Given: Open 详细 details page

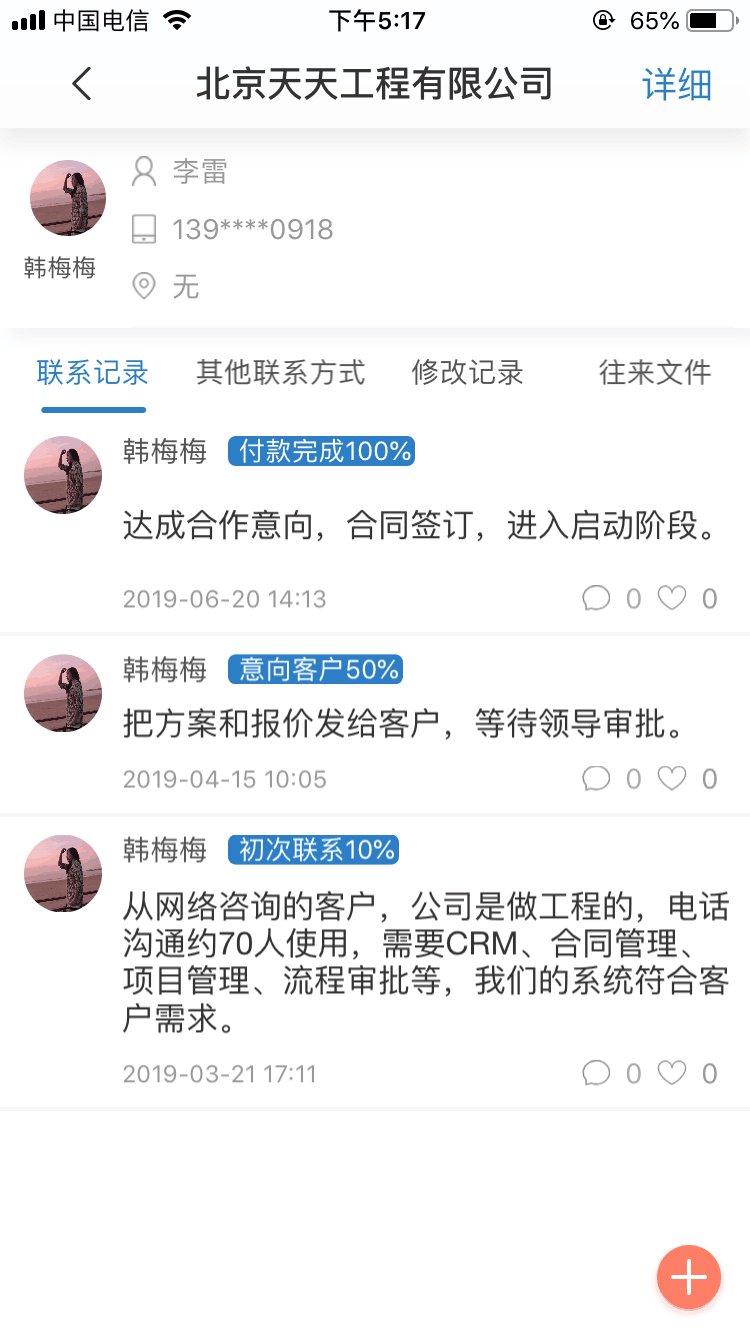Looking at the screenshot, I should click(x=677, y=85).
